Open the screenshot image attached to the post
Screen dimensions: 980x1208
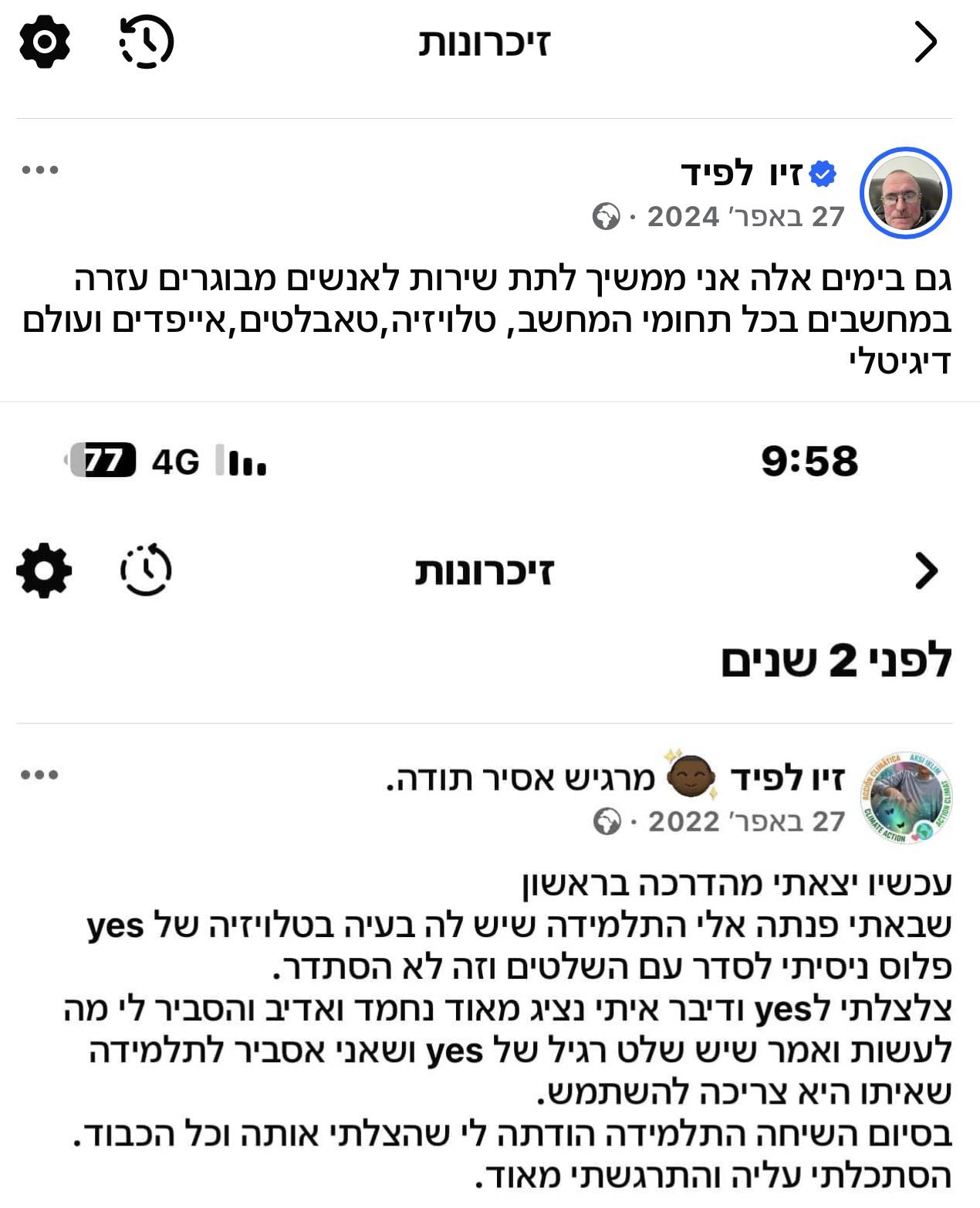click(x=490, y=803)
